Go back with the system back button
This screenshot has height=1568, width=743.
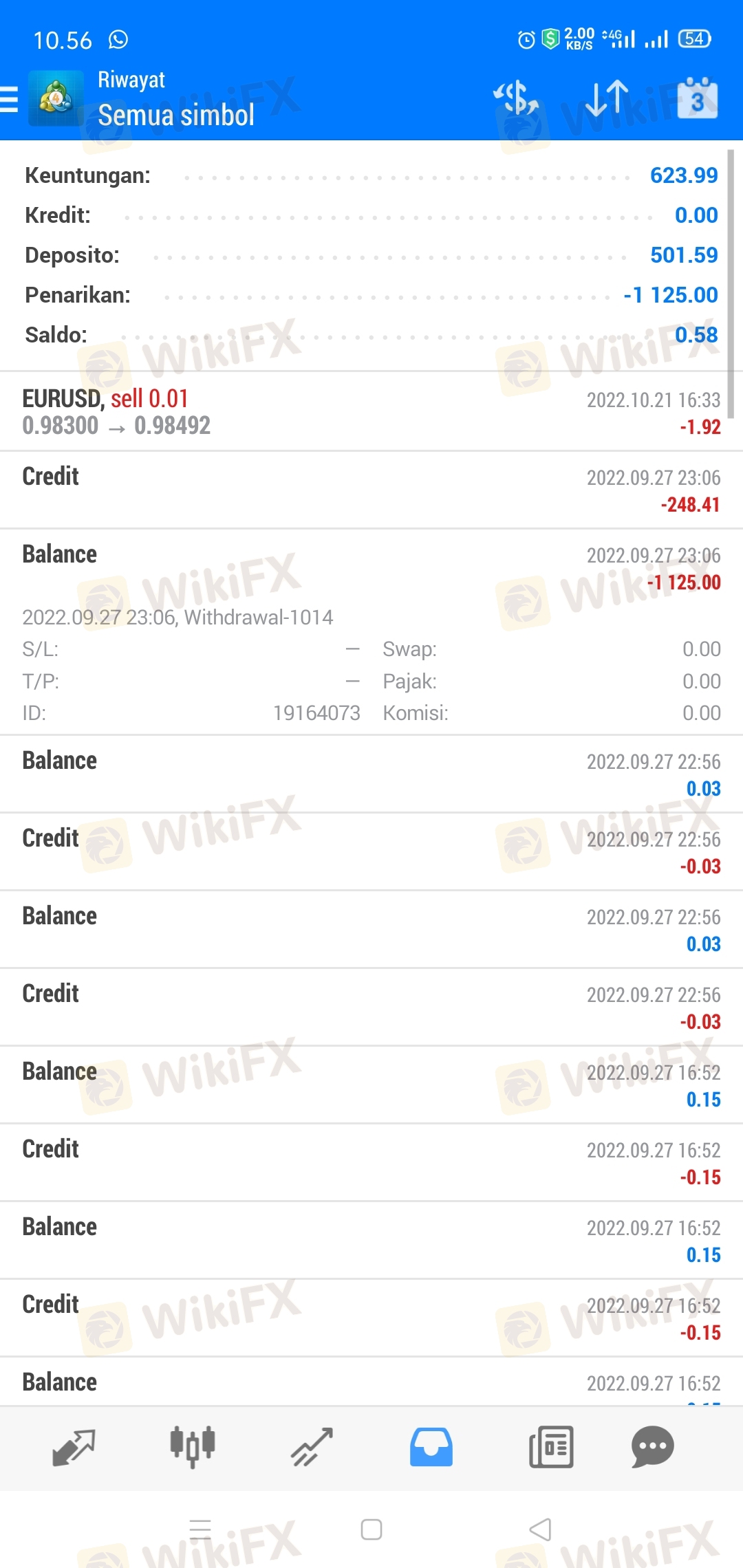(x=541, y=1529)
